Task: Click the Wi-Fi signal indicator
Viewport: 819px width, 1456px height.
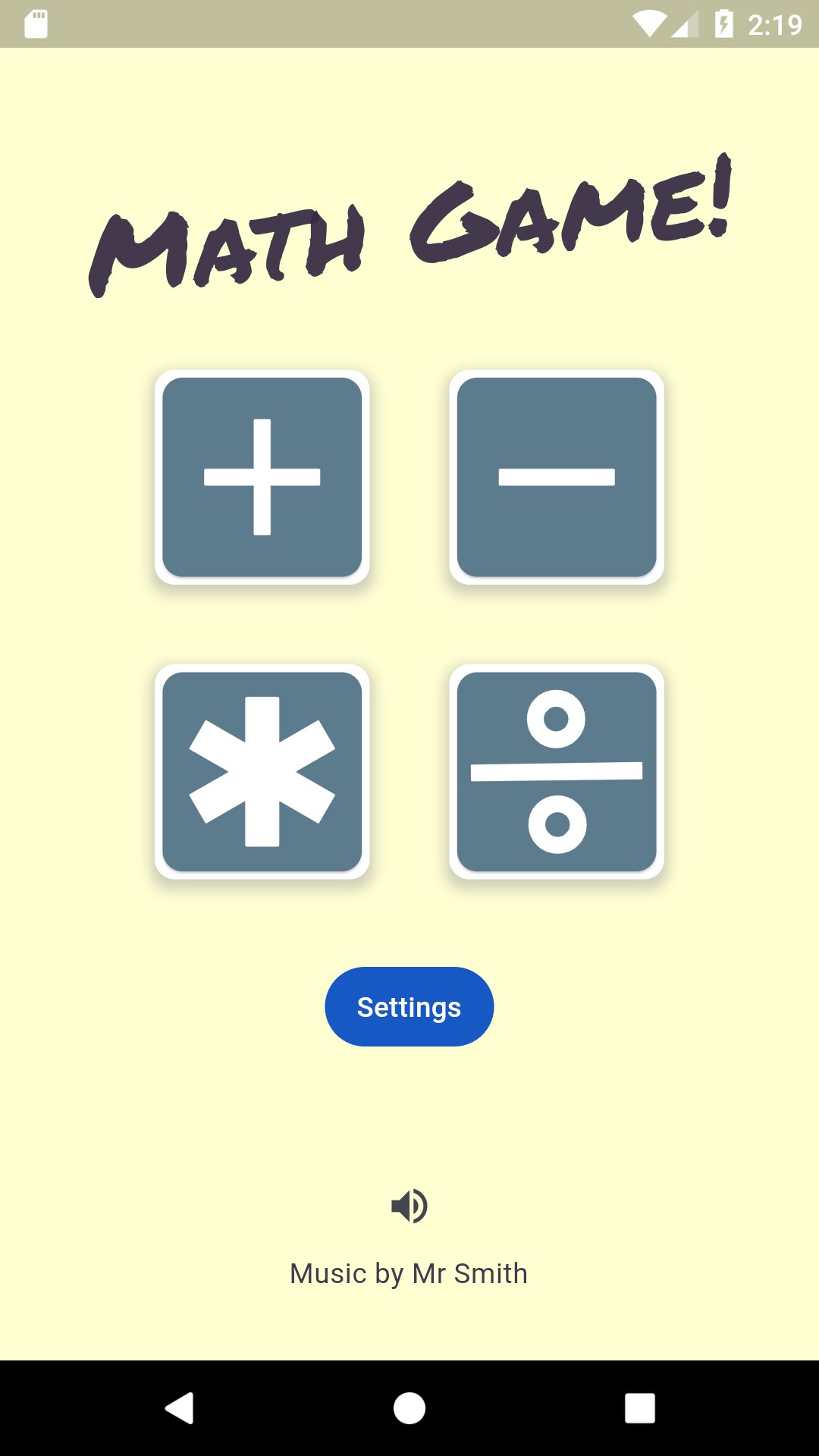Action: tap(648, 23)
